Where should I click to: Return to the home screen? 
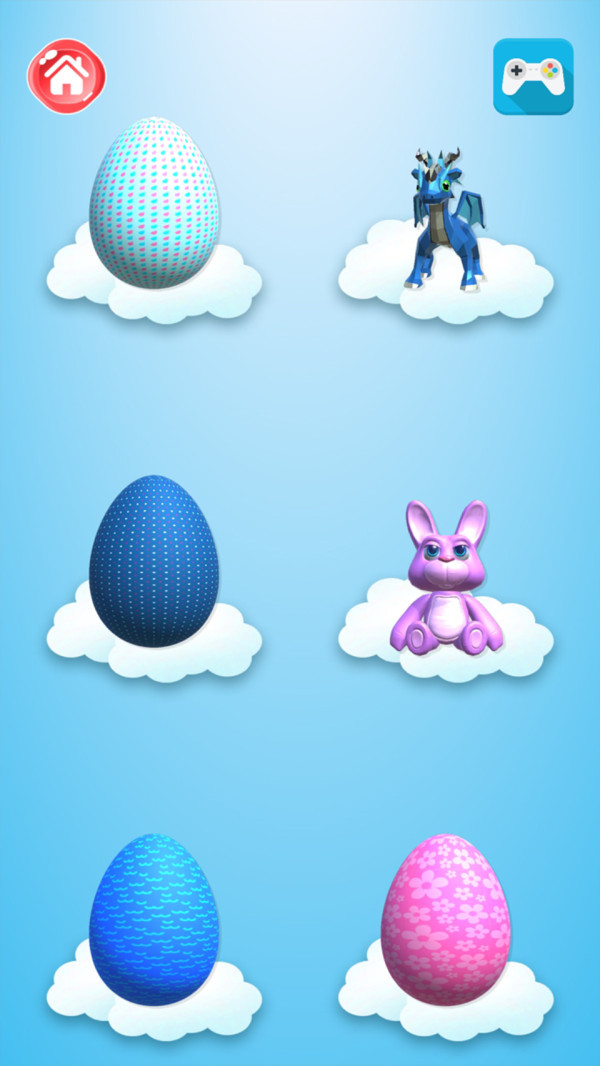pos(66,76)
